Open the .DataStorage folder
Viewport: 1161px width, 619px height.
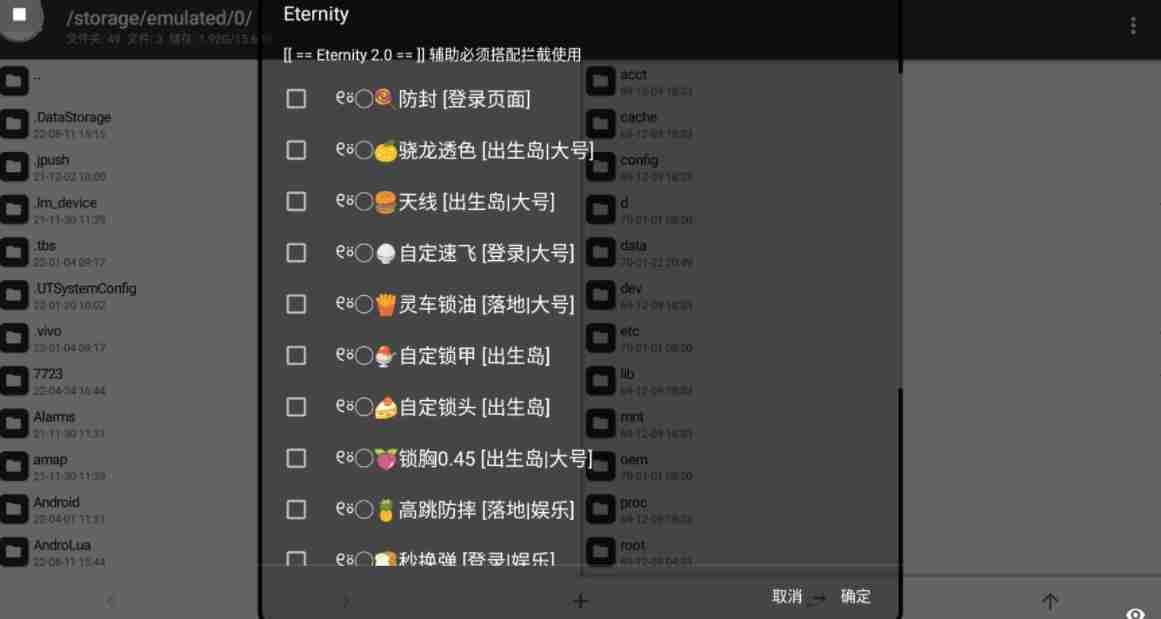click(71, 123)
